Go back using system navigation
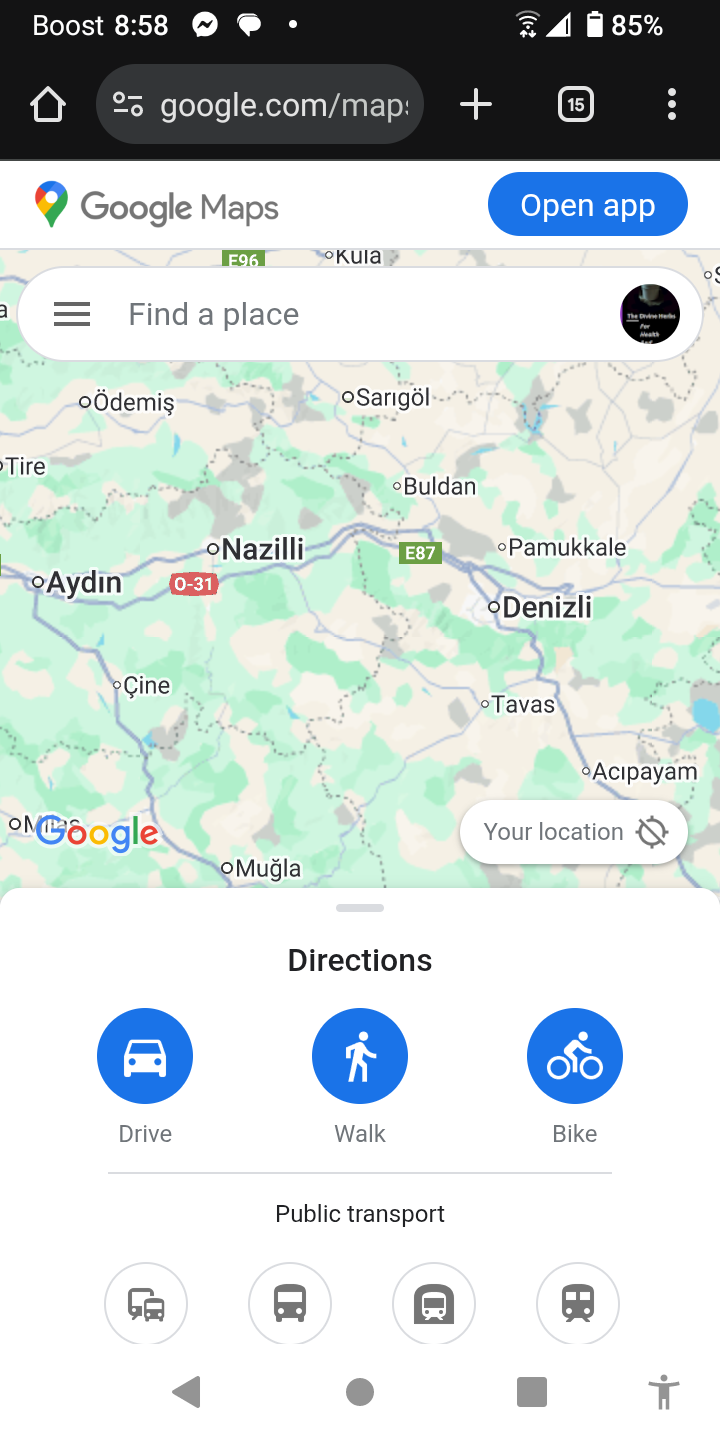This screenshot has width=720, height=1440. [x=187, y=1391]
